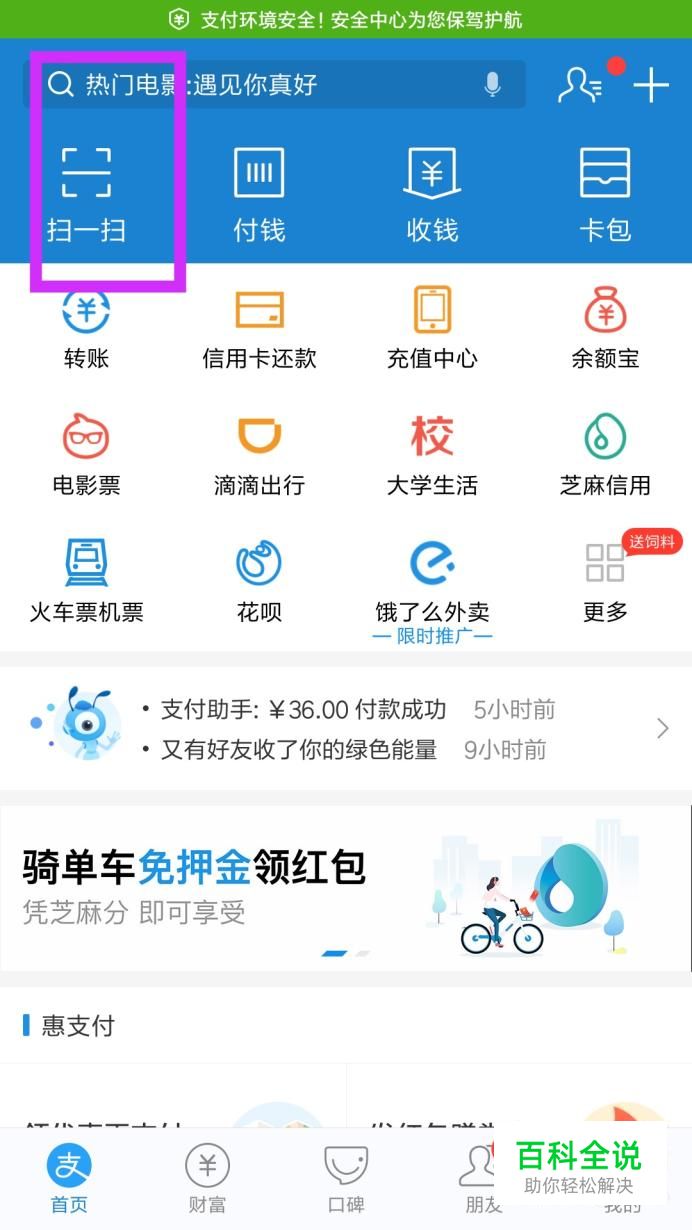Viewport: 692px width, 1230px height.
Task: Open 转账 transfer
Action: tap(86, 328)
